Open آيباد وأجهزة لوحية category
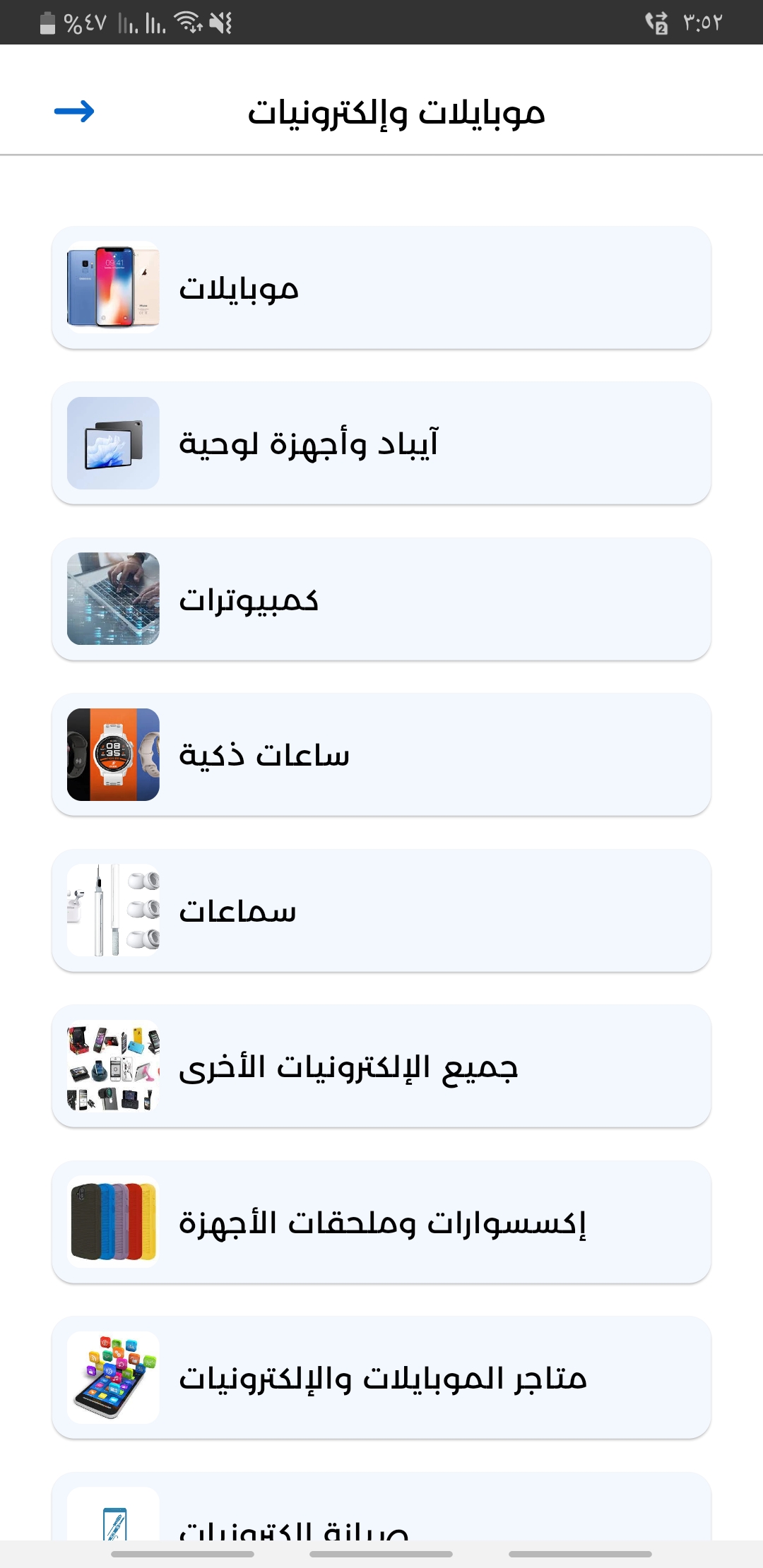This screenshot has width=763, height=1568. (x=381, y=443)
